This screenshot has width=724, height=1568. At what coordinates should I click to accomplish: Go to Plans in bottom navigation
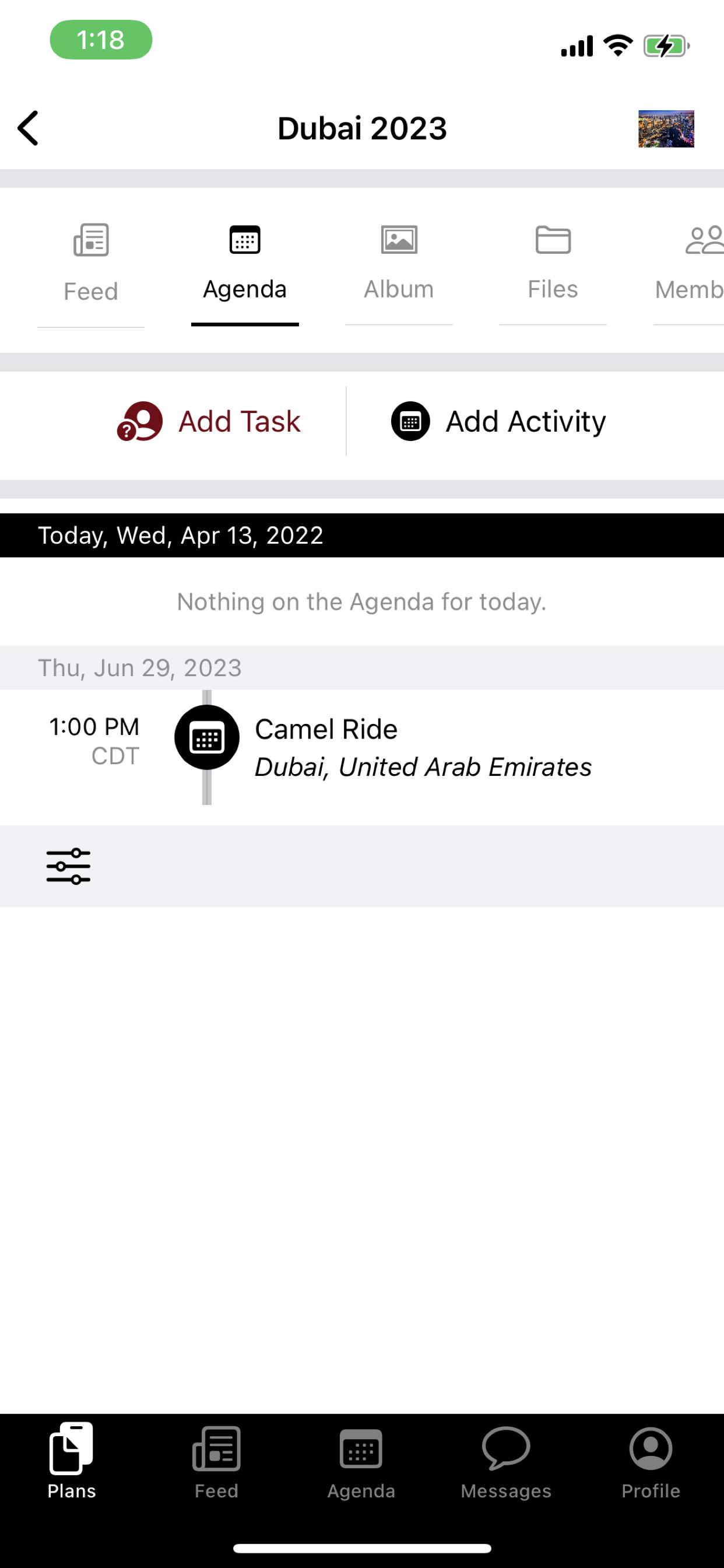(72, 1461)
